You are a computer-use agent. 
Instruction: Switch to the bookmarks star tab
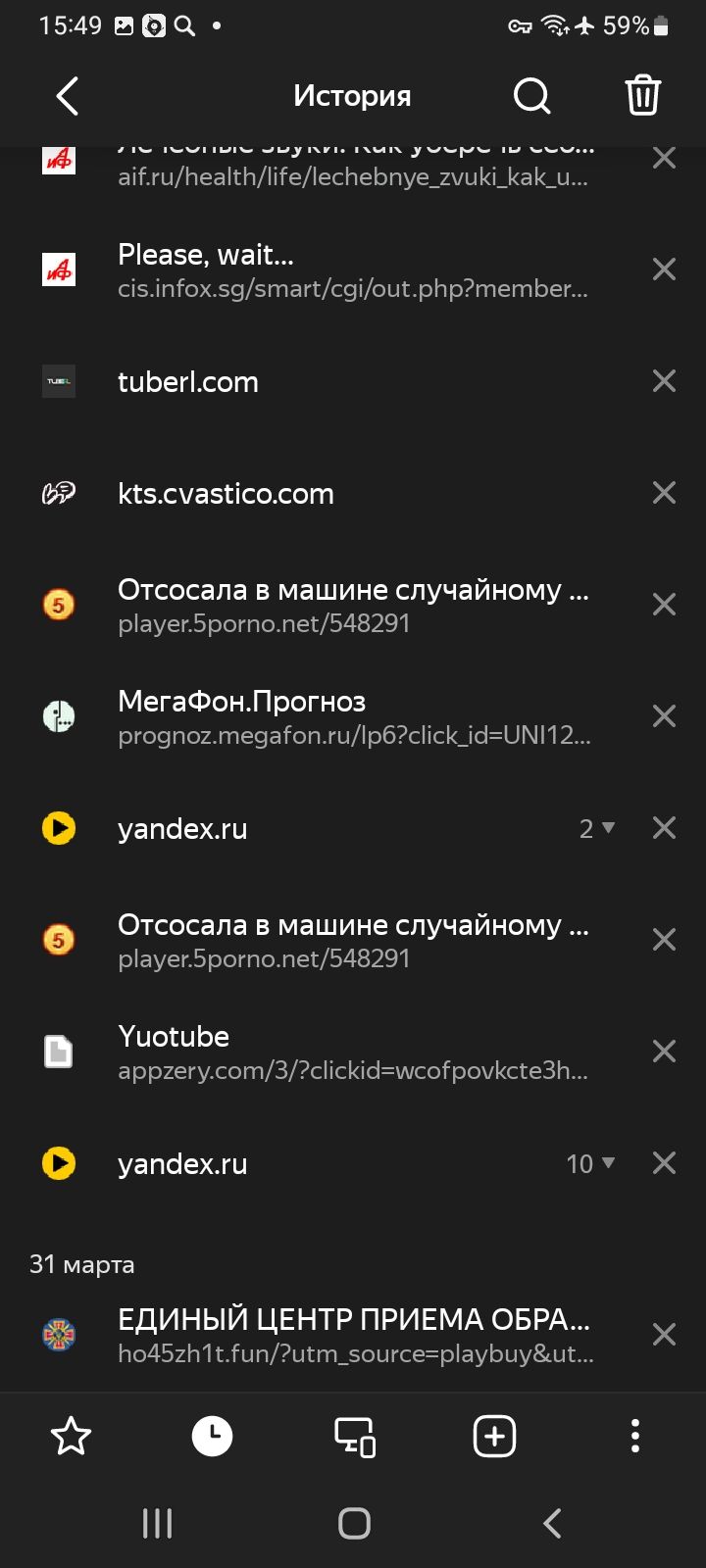coord(71,1437)
